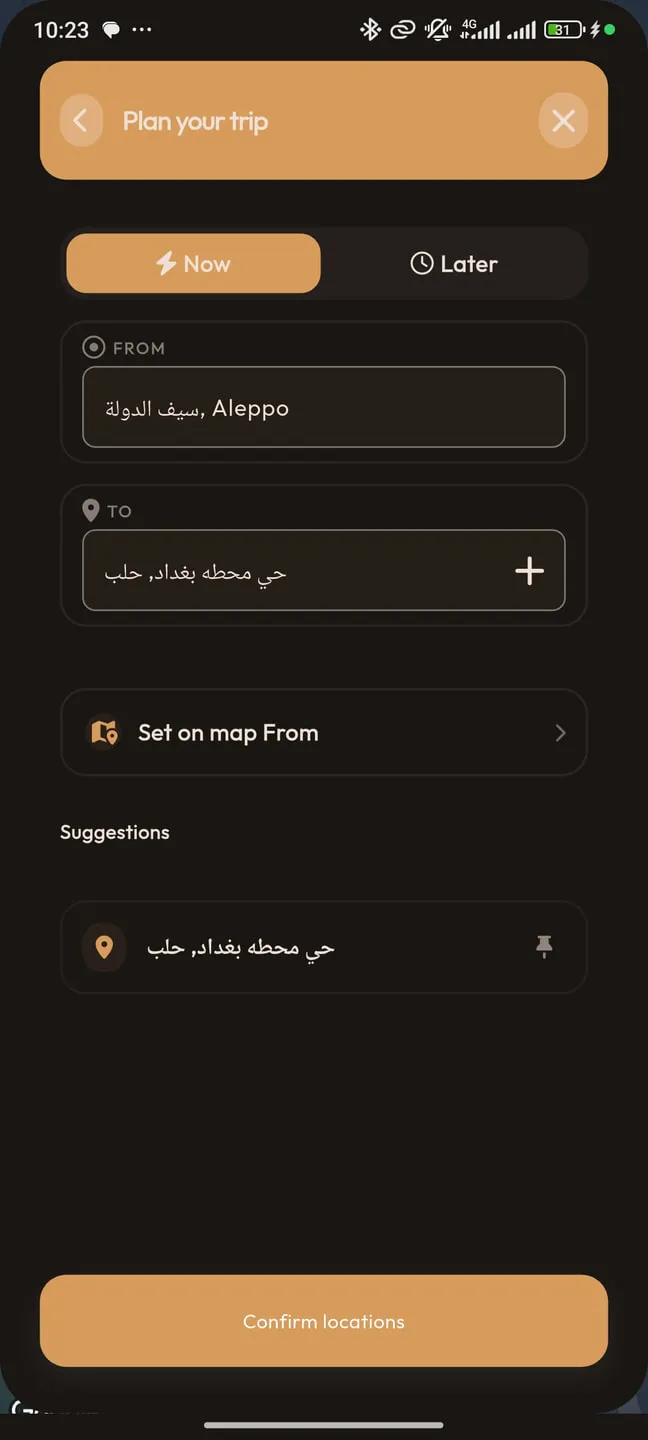Add another stop with the plus icon

(529, 571)
